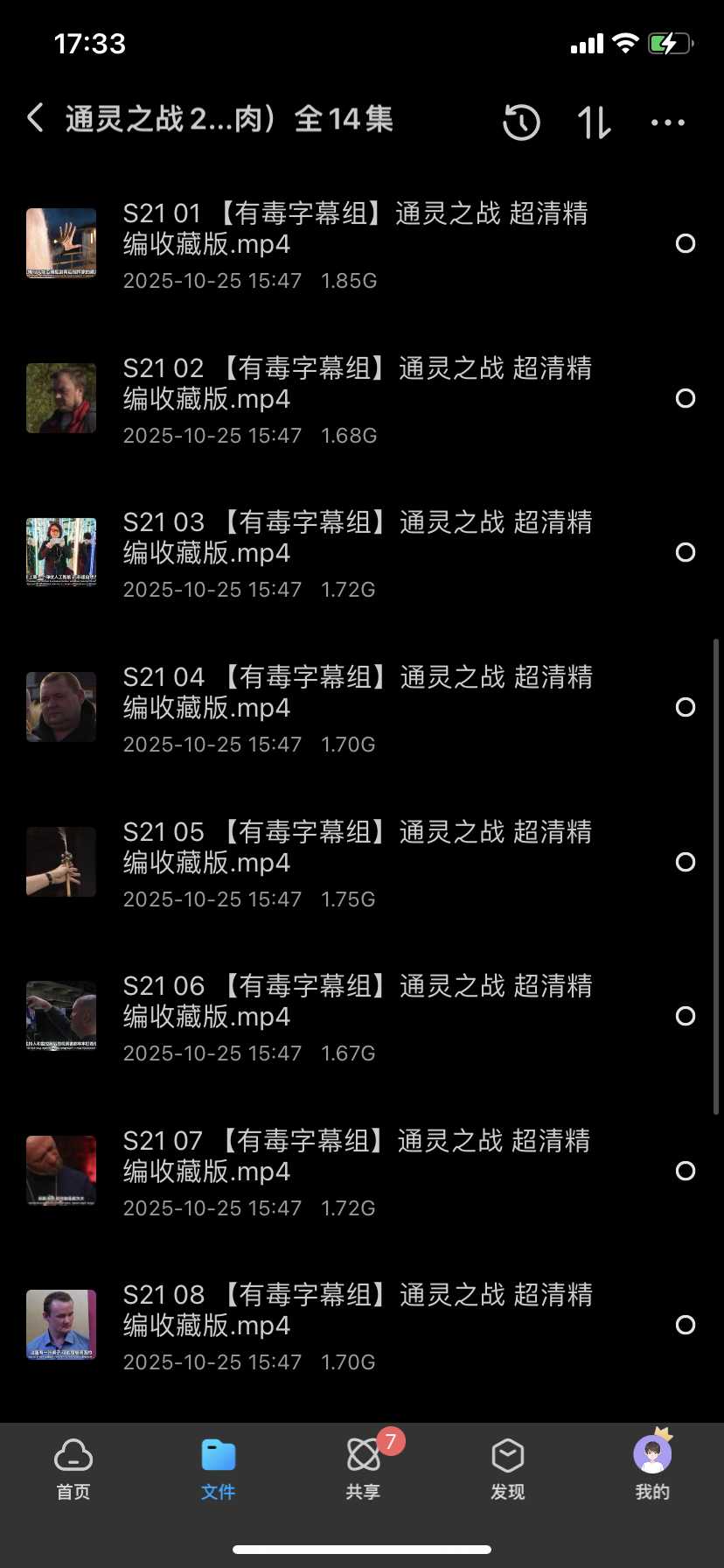Viewport: 724px width, 1568px height.
Task: Open the S21 02 video thumbnail
Action: (60, 397)
